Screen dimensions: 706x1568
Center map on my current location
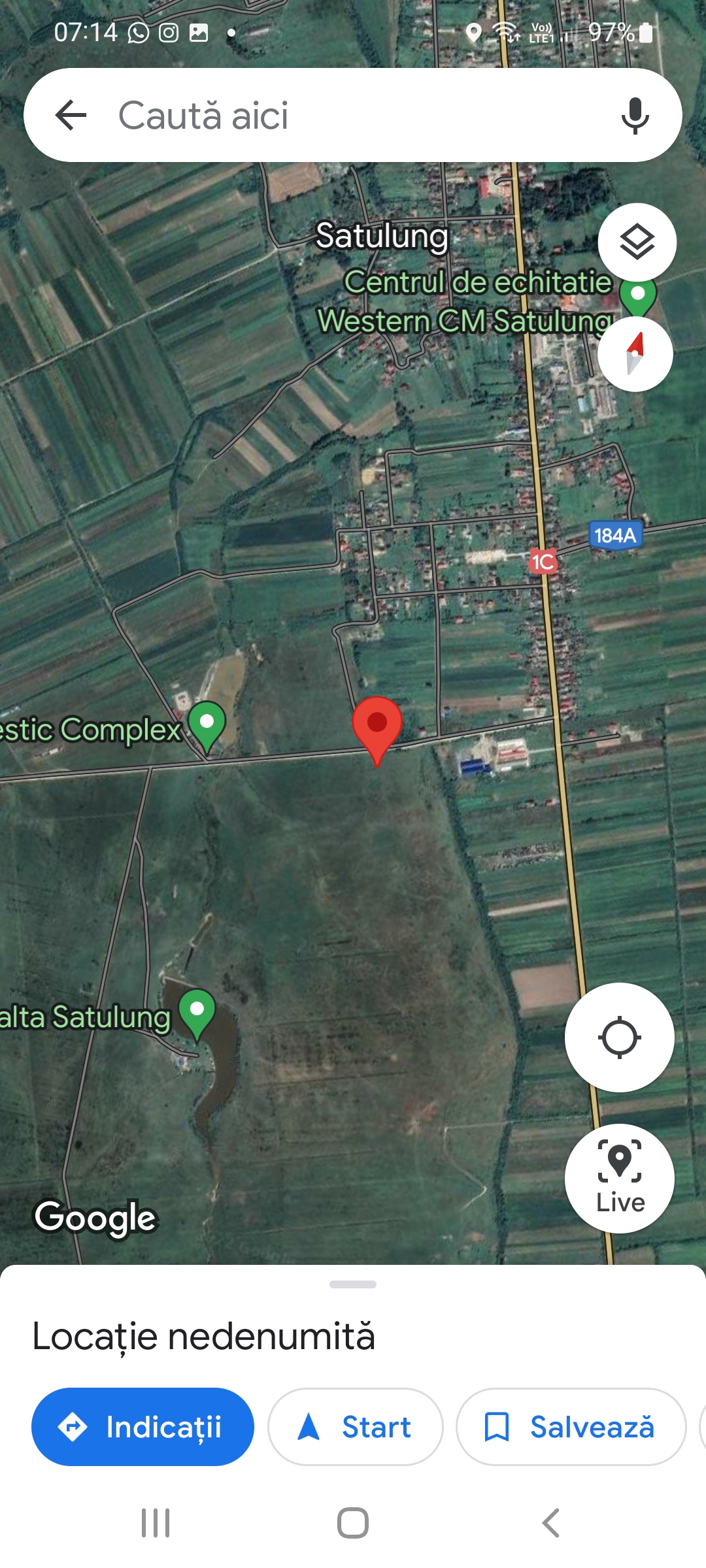point(619,1037)
